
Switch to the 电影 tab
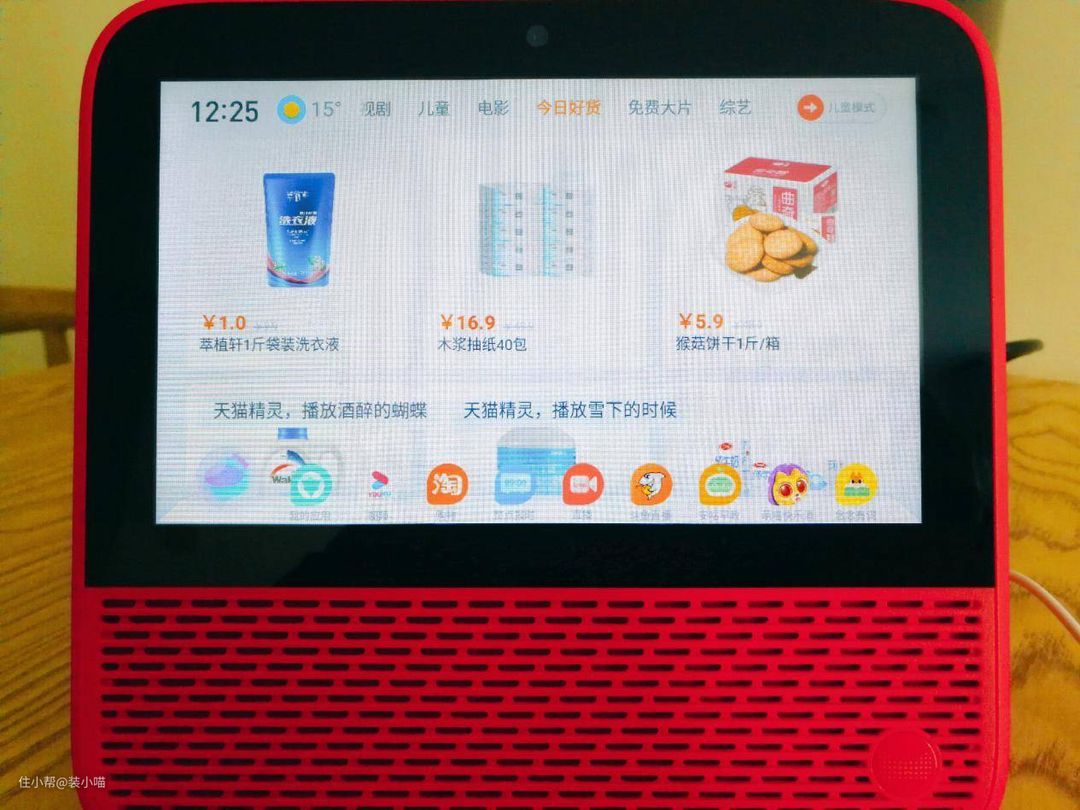tap(493, 109)
